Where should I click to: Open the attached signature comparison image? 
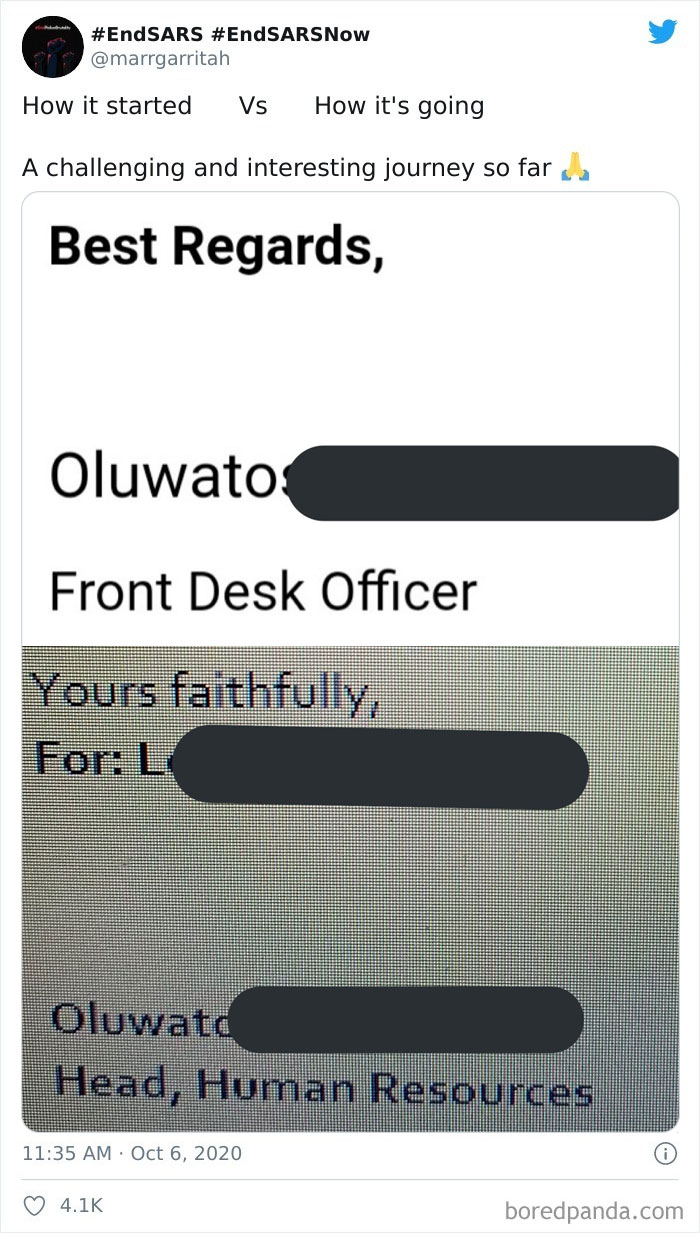[x=350, y=662]
